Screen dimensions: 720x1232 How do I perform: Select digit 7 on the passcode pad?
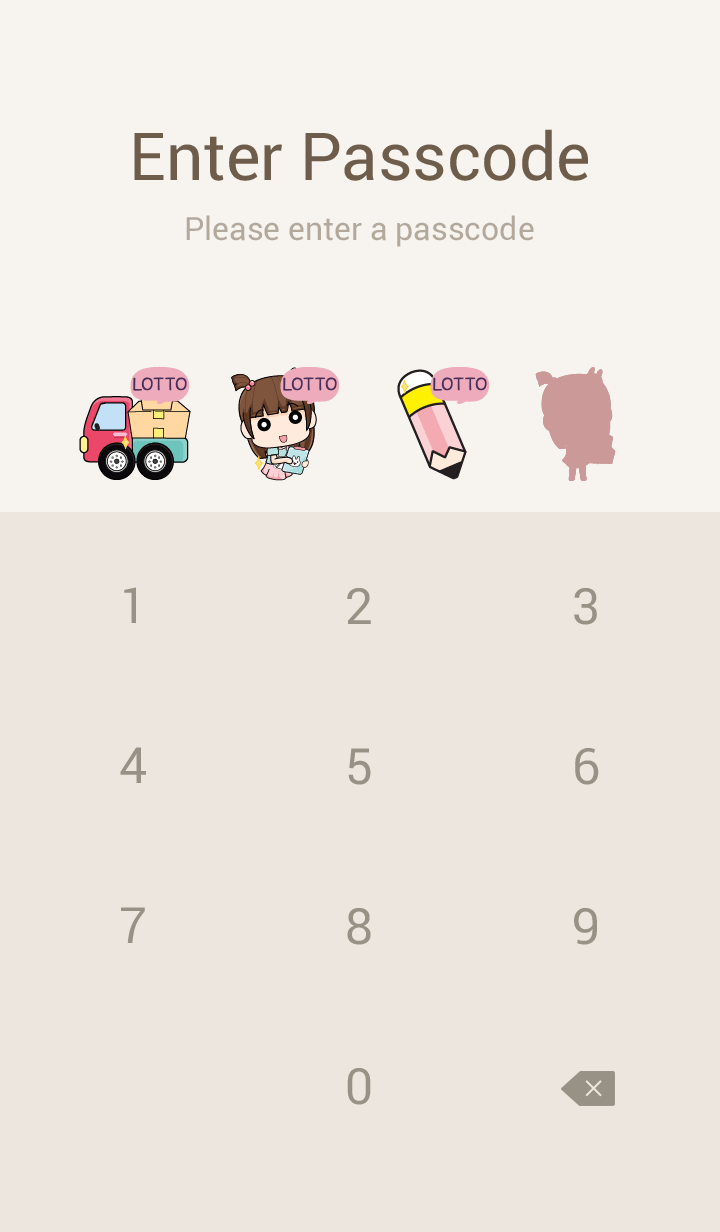click(132, 926)
